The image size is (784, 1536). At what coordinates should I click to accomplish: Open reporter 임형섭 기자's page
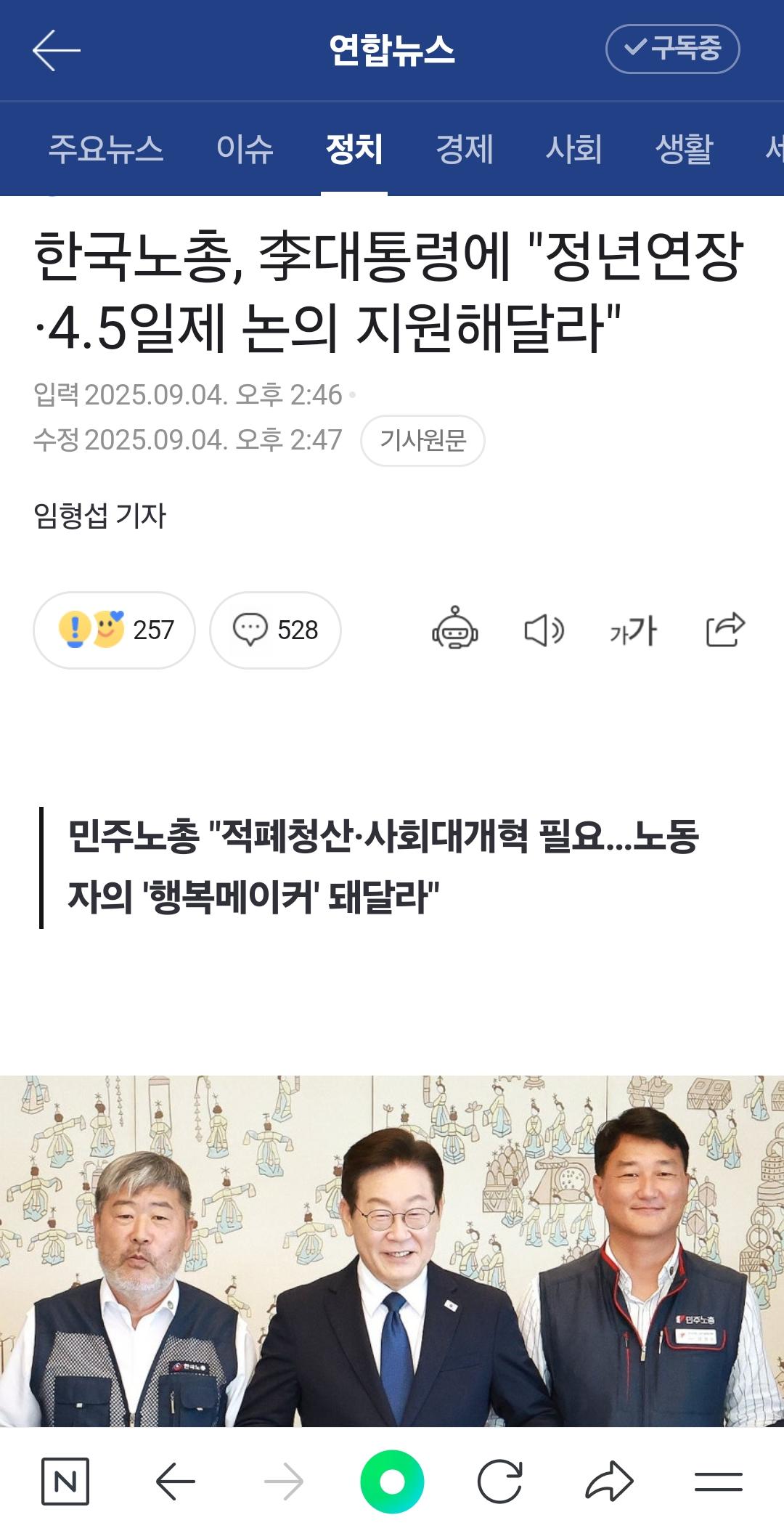click(x=99, y=516)
